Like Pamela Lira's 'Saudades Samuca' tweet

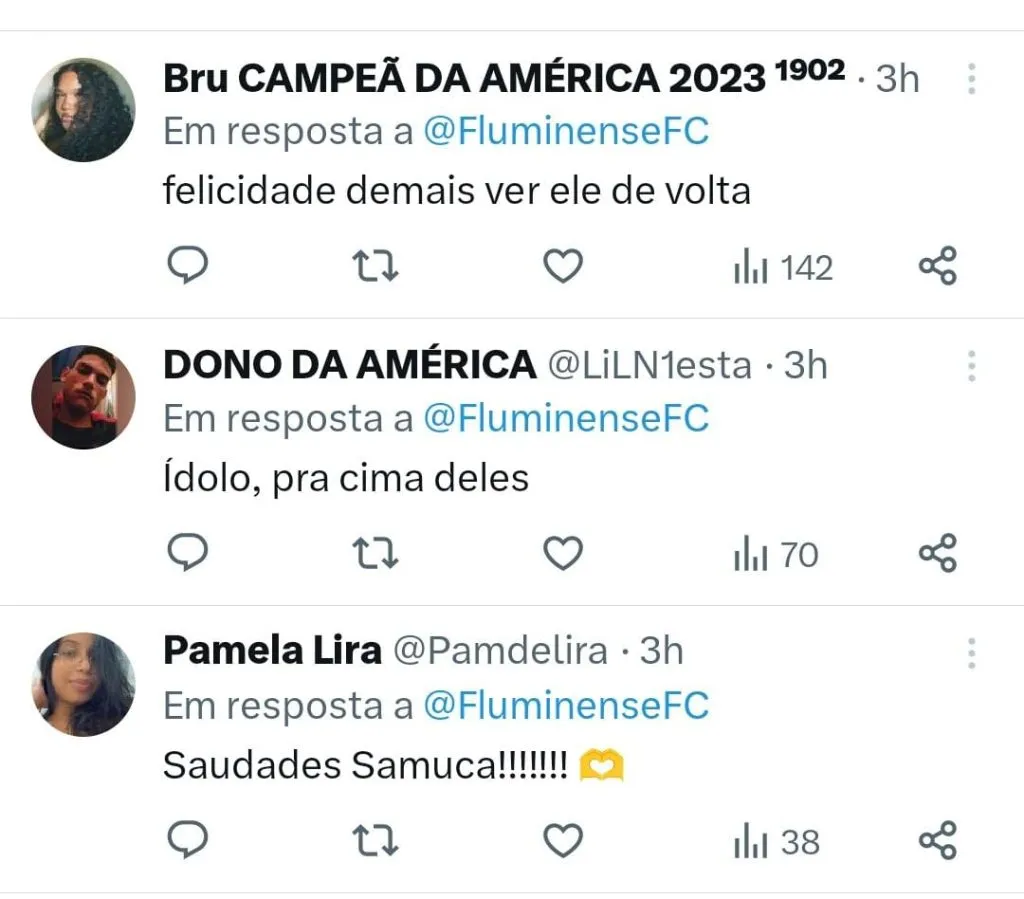pyautogui.click(x=562, y=841)
